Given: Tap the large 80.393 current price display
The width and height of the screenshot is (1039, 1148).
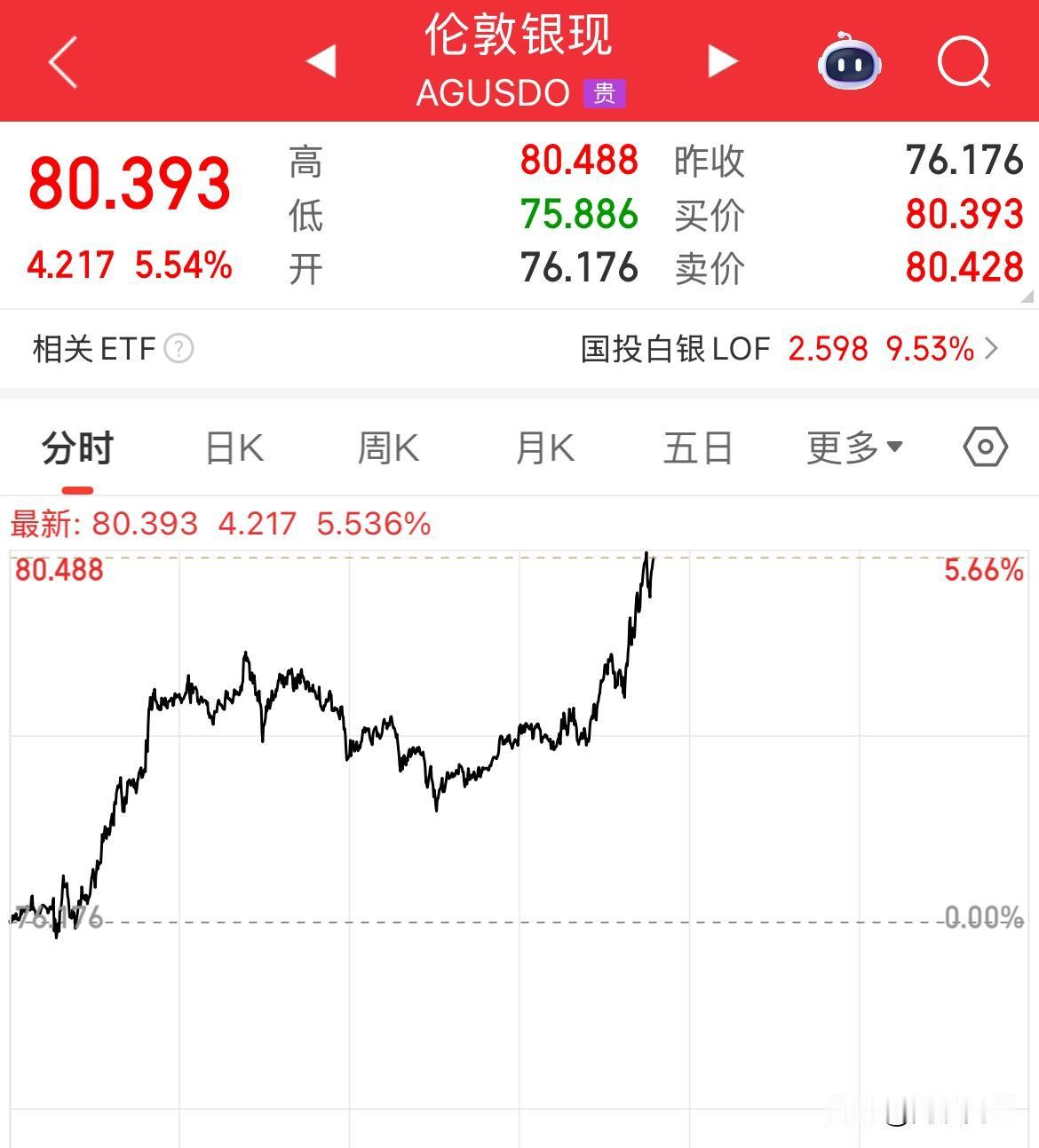Looking at the screenshot, I should tap(127, 182).
